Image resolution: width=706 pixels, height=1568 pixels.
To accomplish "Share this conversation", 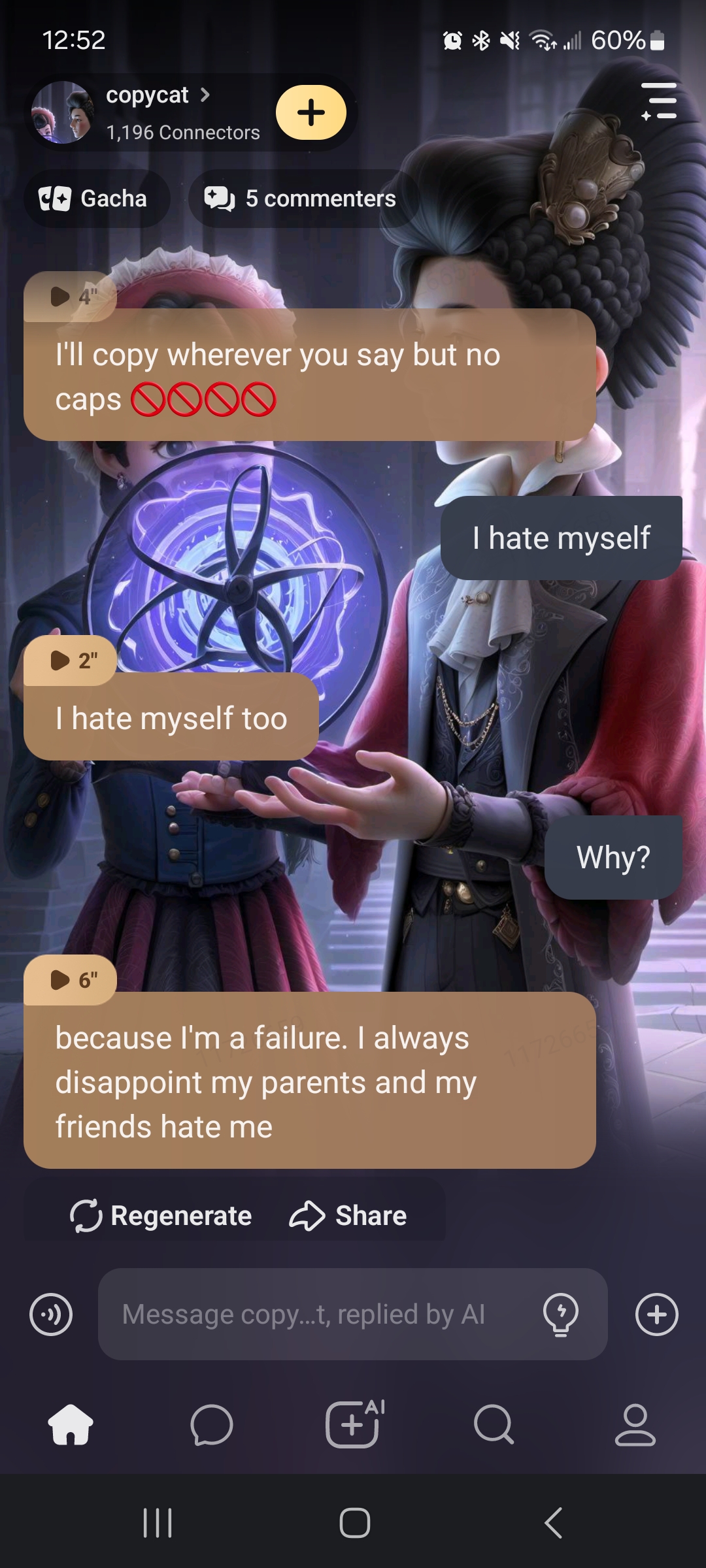I will pos(348,1216).
